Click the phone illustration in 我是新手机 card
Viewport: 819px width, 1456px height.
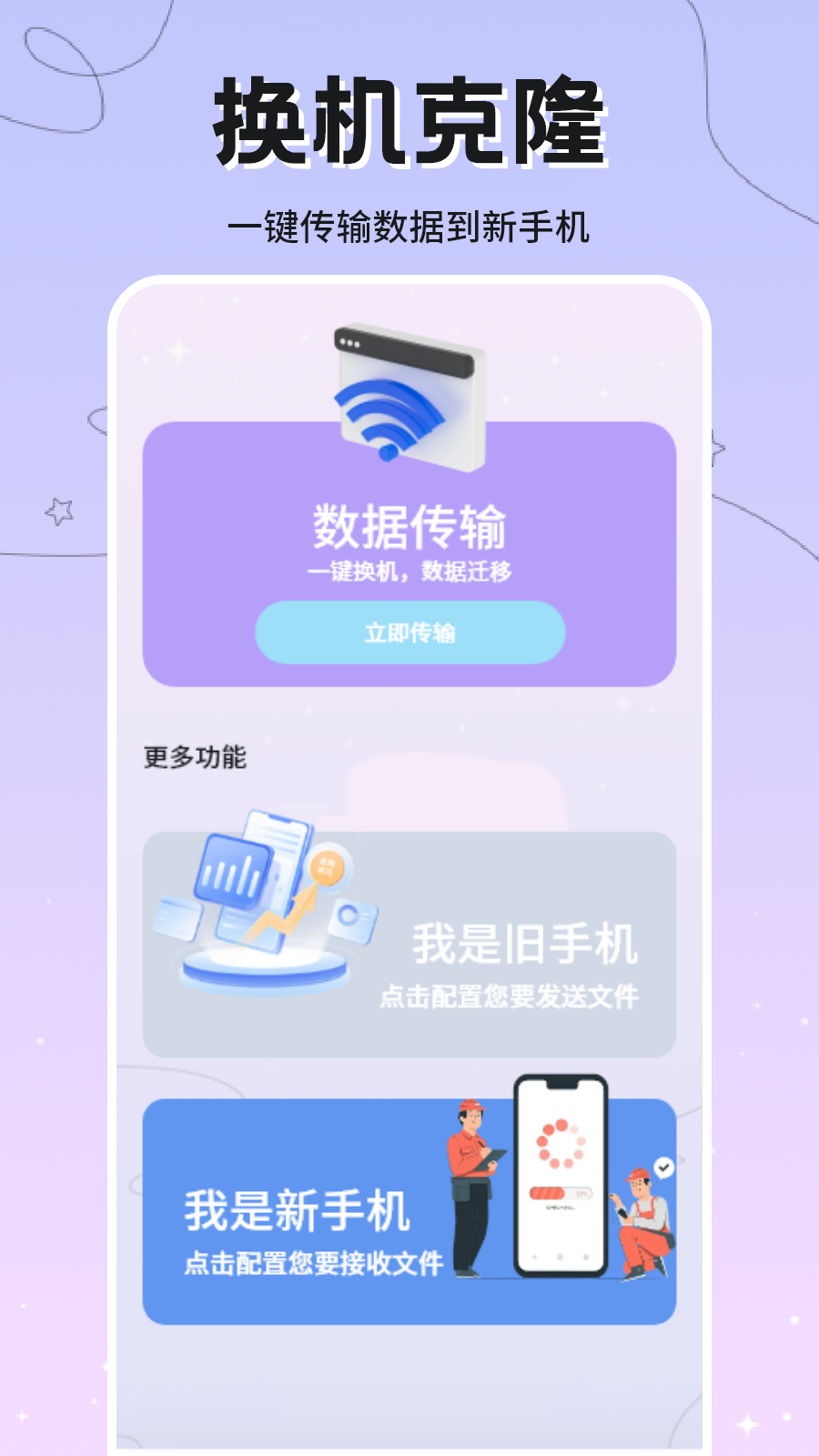pyautogui.click(x=562, y=1174)
